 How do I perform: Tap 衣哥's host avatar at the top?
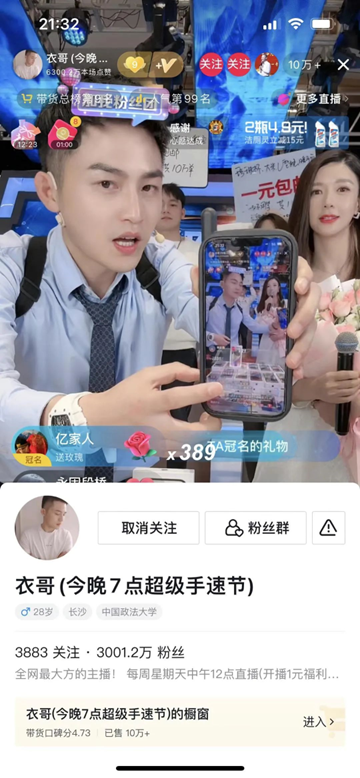27,65
